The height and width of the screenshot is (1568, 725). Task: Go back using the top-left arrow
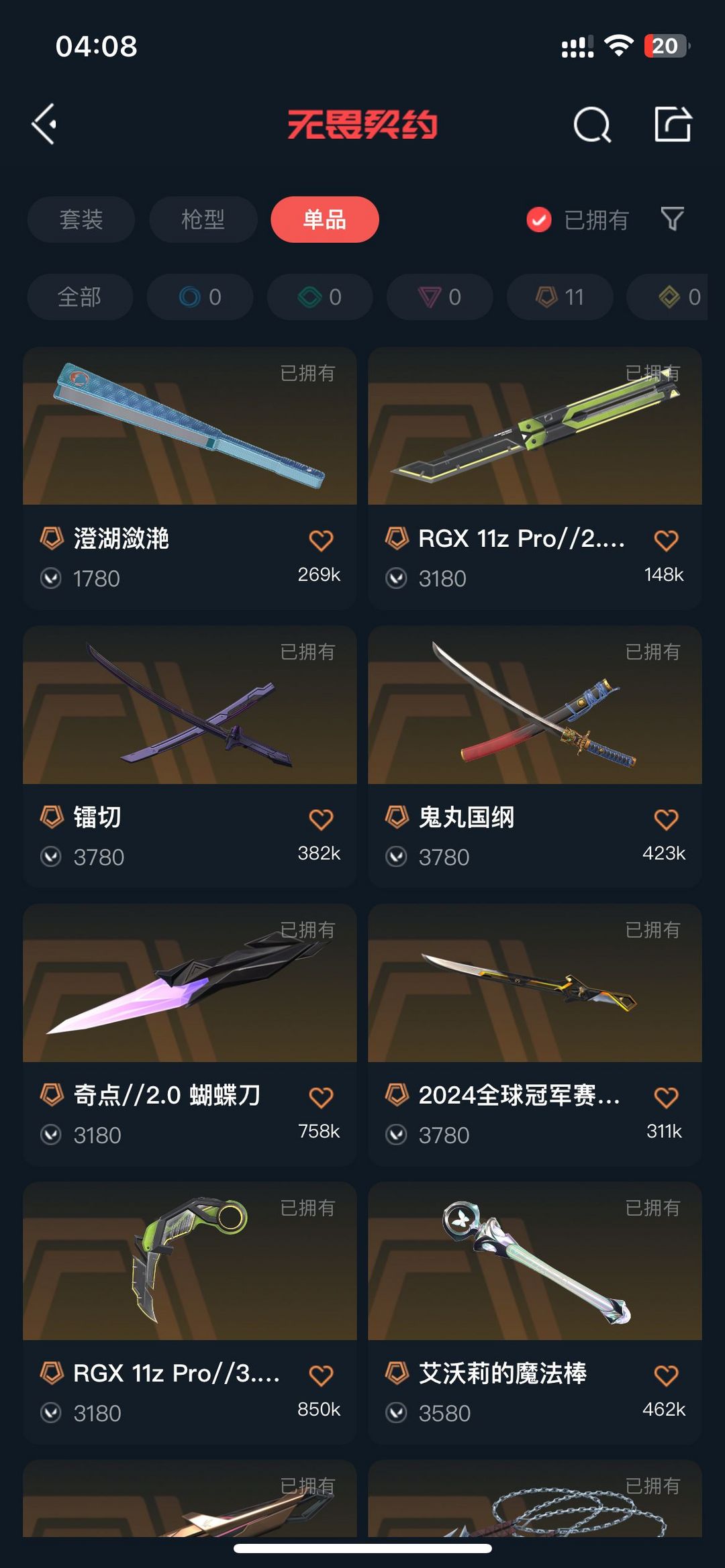coord(44,124)
